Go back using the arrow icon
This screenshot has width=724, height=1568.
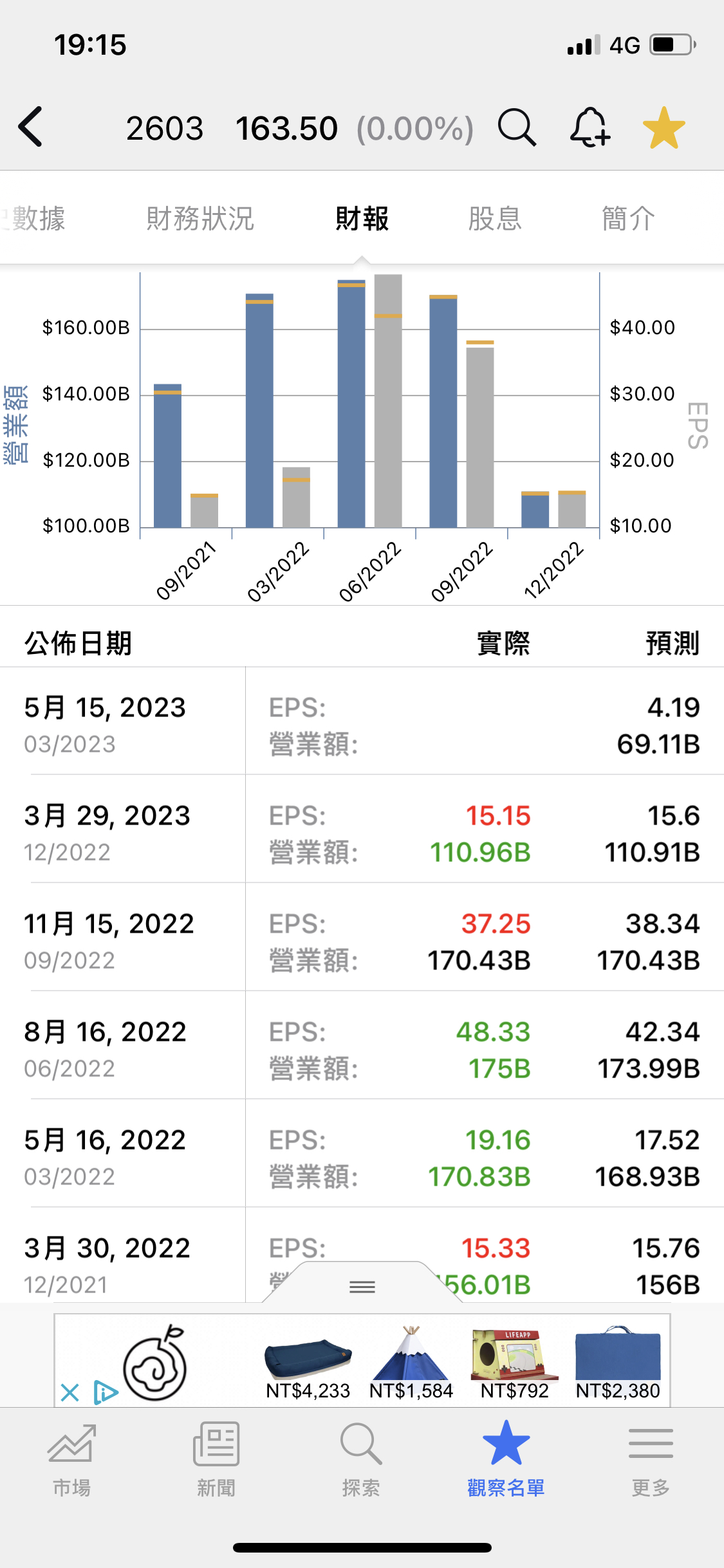point(31,127)
